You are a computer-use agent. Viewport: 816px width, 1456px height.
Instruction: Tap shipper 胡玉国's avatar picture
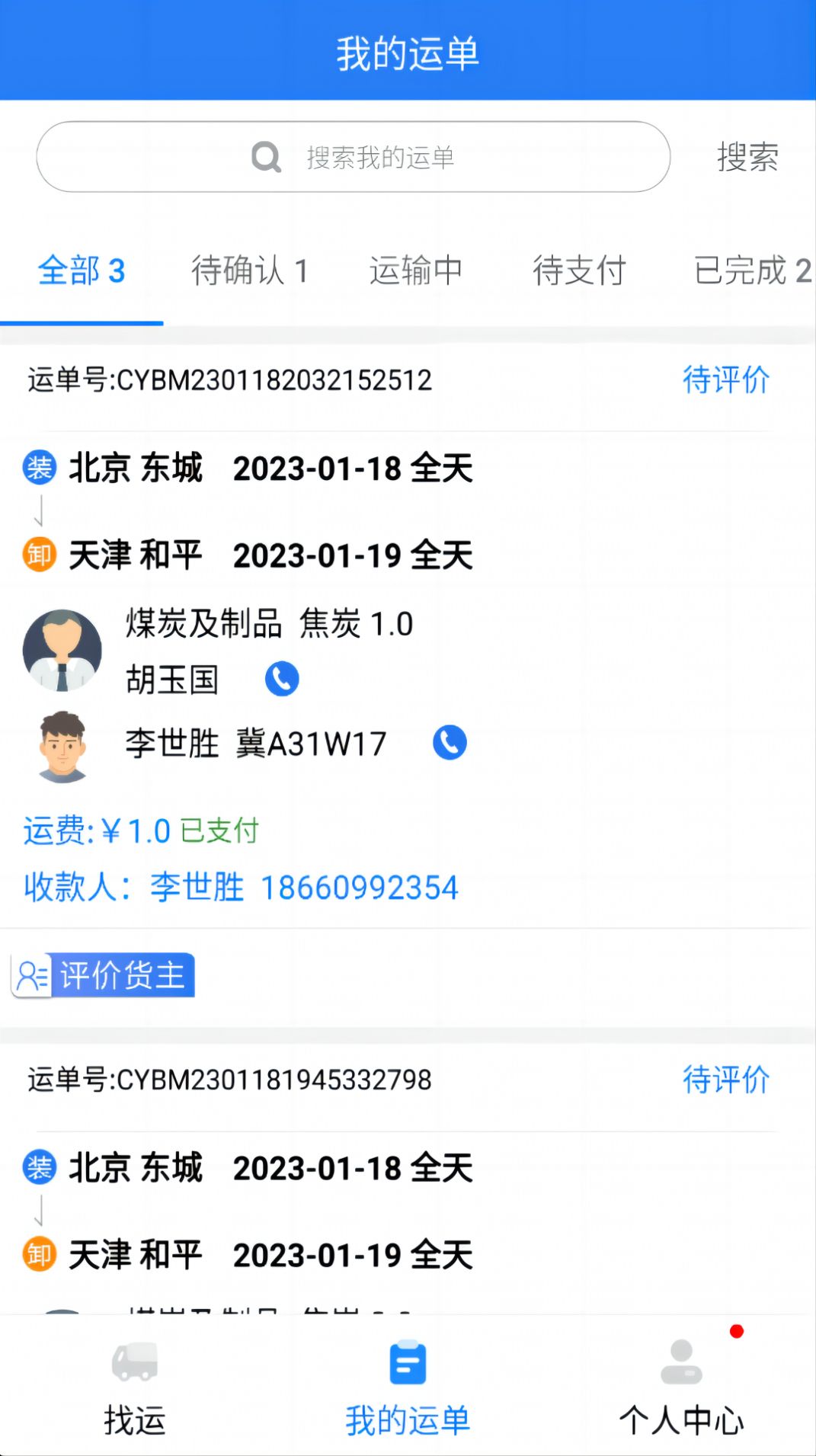63,650
